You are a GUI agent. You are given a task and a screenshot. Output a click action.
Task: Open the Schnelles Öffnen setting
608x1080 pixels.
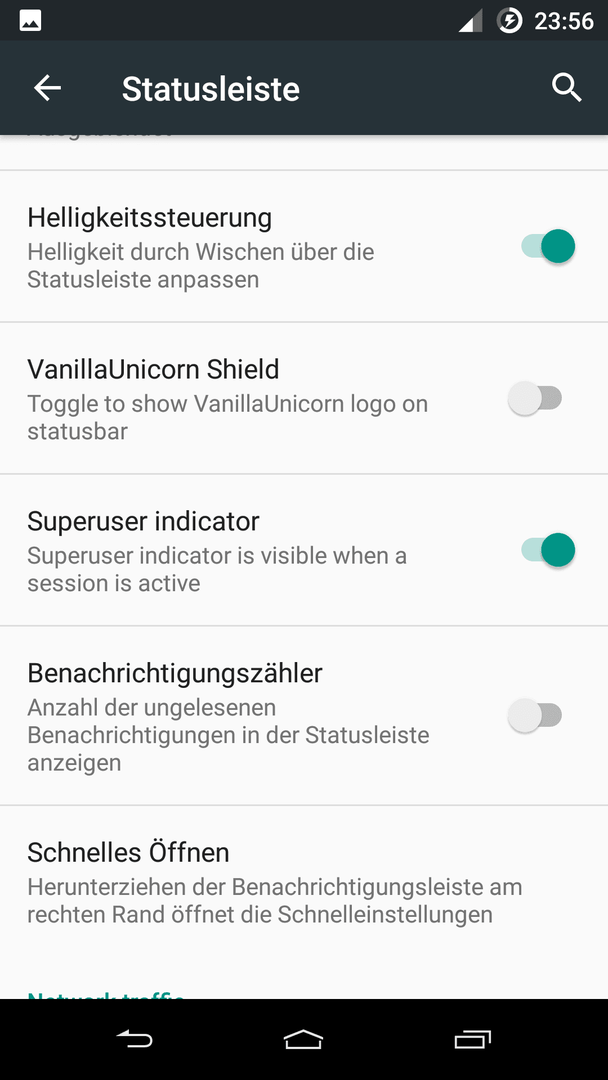coord(304,884)
